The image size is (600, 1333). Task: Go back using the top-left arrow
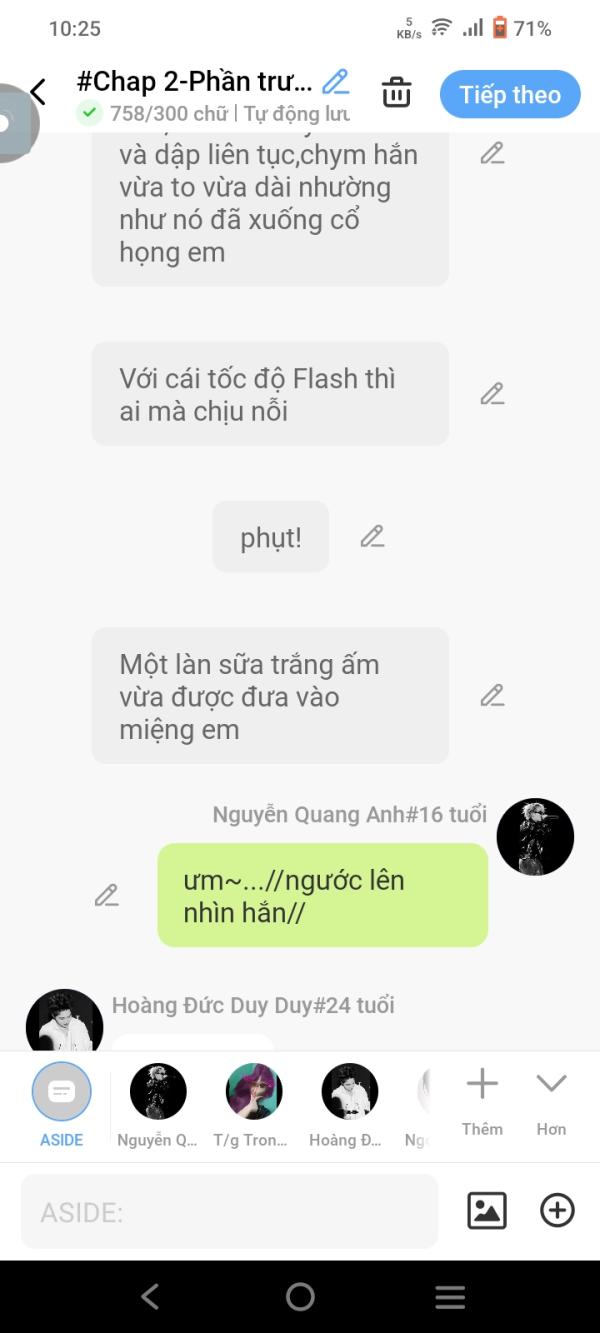click(38, 93)
